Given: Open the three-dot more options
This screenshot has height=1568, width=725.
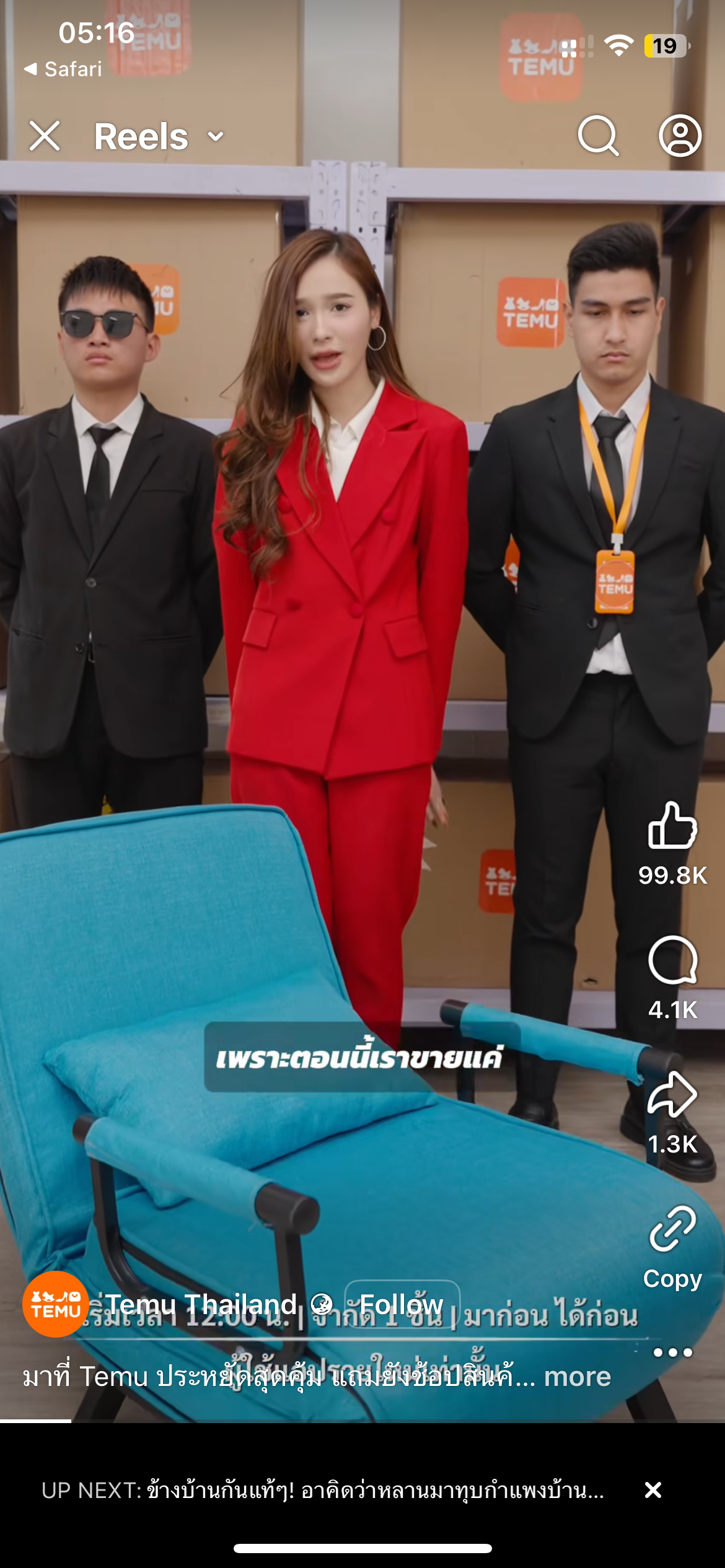Looking at the screenshot, I should 672,1353.
